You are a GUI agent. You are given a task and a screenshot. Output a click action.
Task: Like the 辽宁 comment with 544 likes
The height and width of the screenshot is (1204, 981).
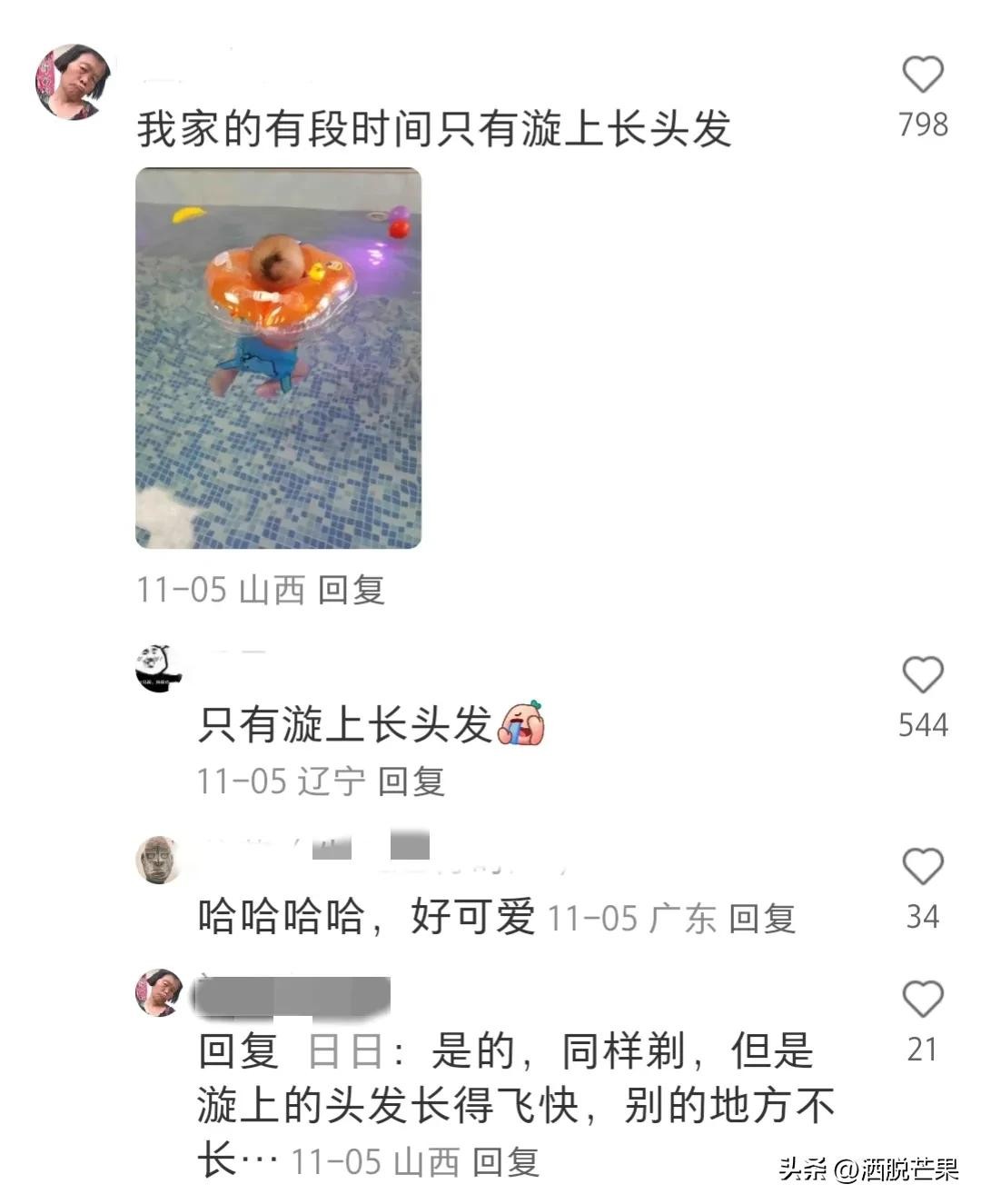click(922, 675)
